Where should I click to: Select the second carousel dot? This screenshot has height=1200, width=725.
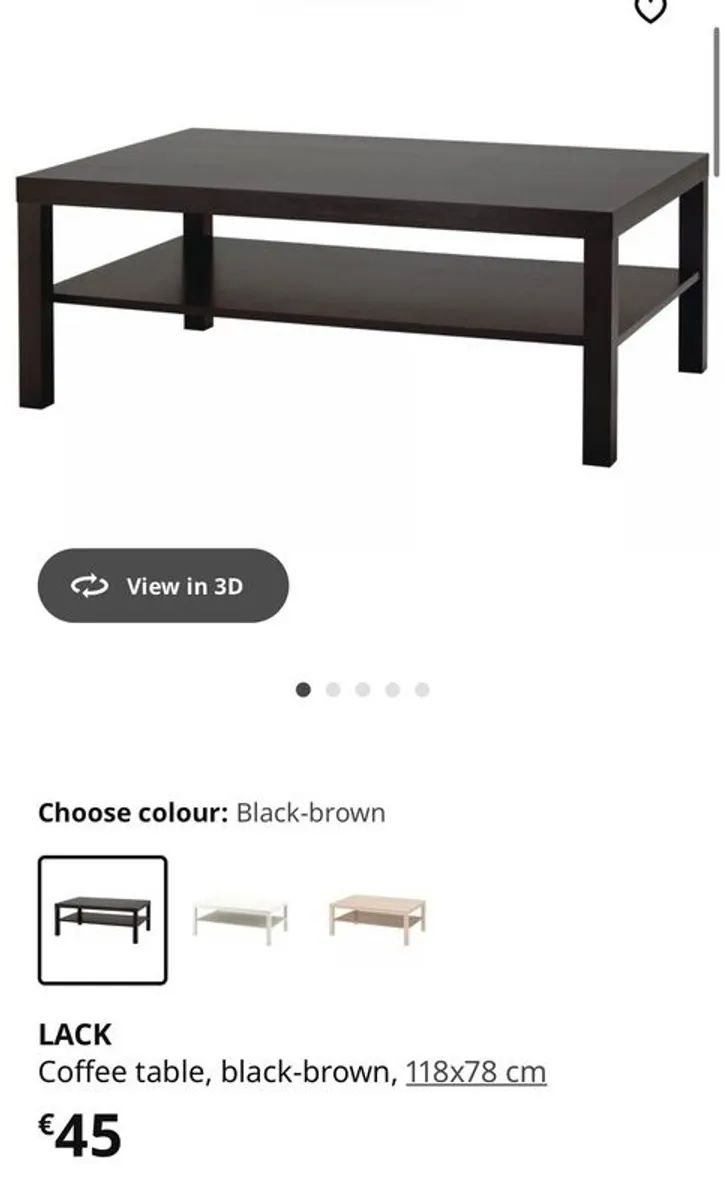click(x=331, y=688)
